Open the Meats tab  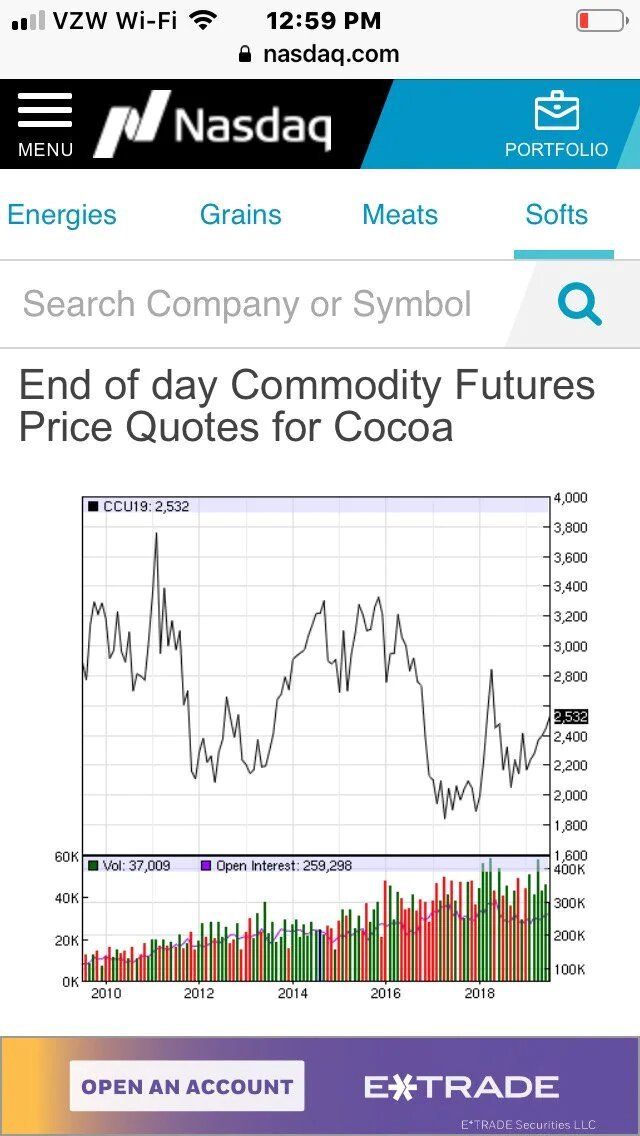click(x=400, y=214)
